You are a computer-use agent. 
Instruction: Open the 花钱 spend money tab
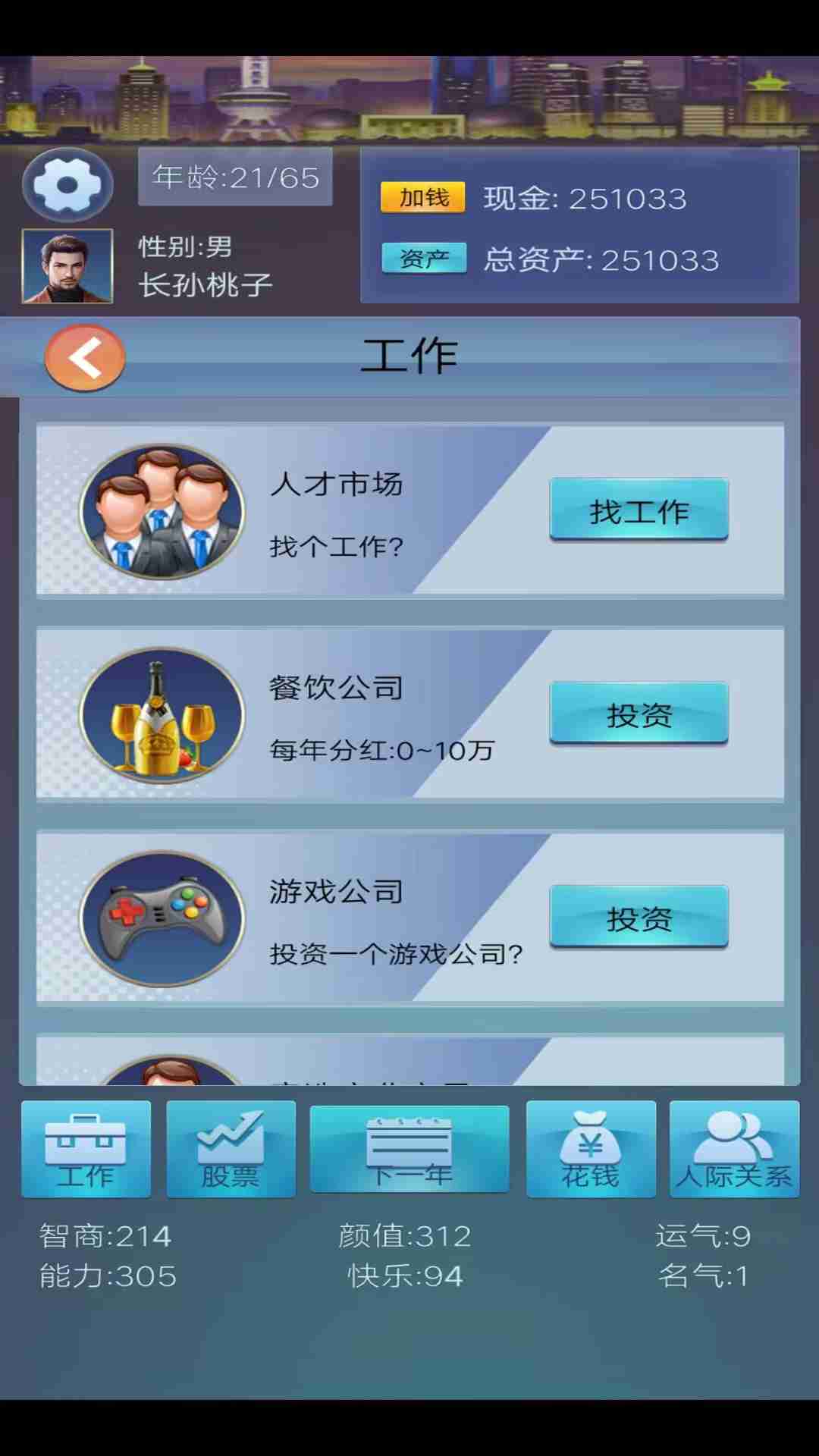pos(591,1149)
